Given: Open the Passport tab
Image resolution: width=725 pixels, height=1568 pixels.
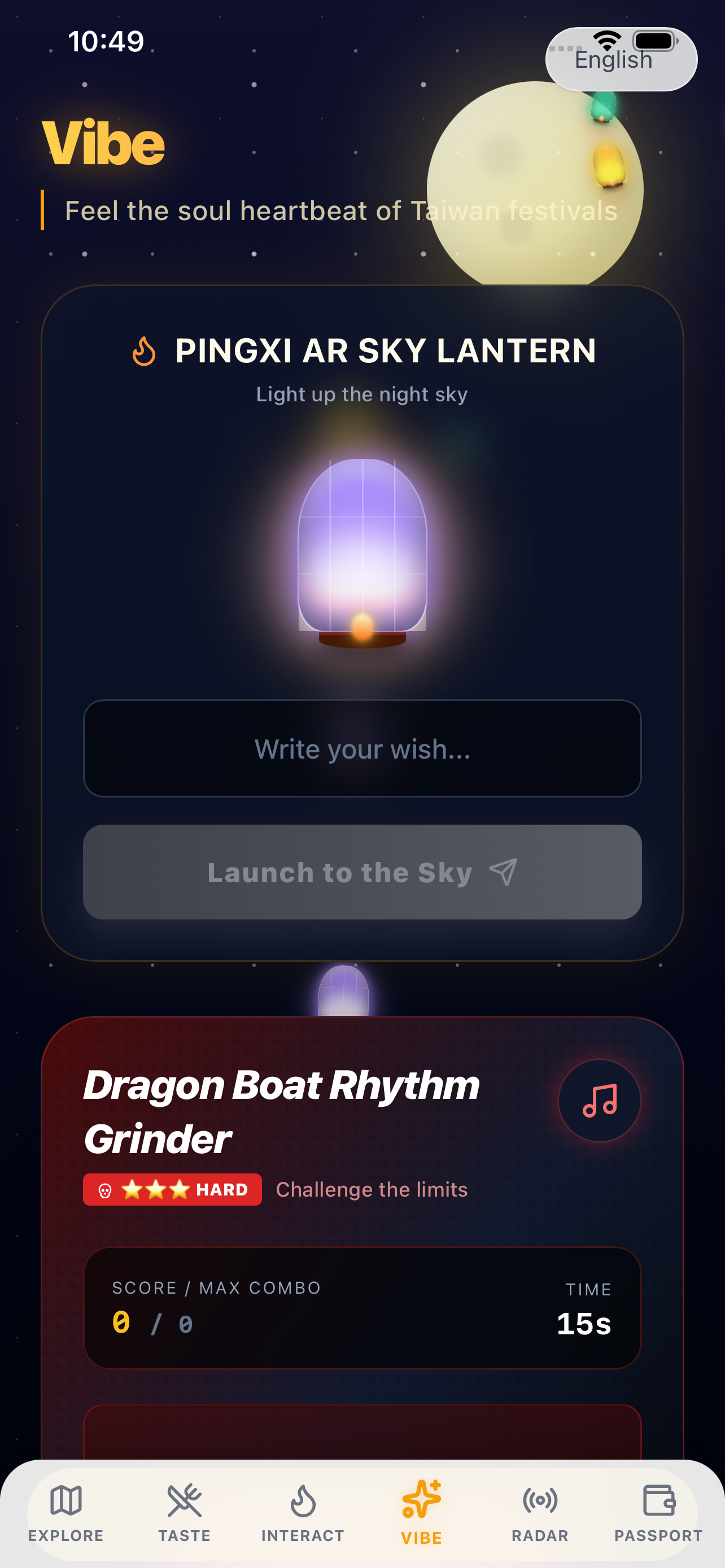Looking at the screenshot, I should tap(658, 1512).
